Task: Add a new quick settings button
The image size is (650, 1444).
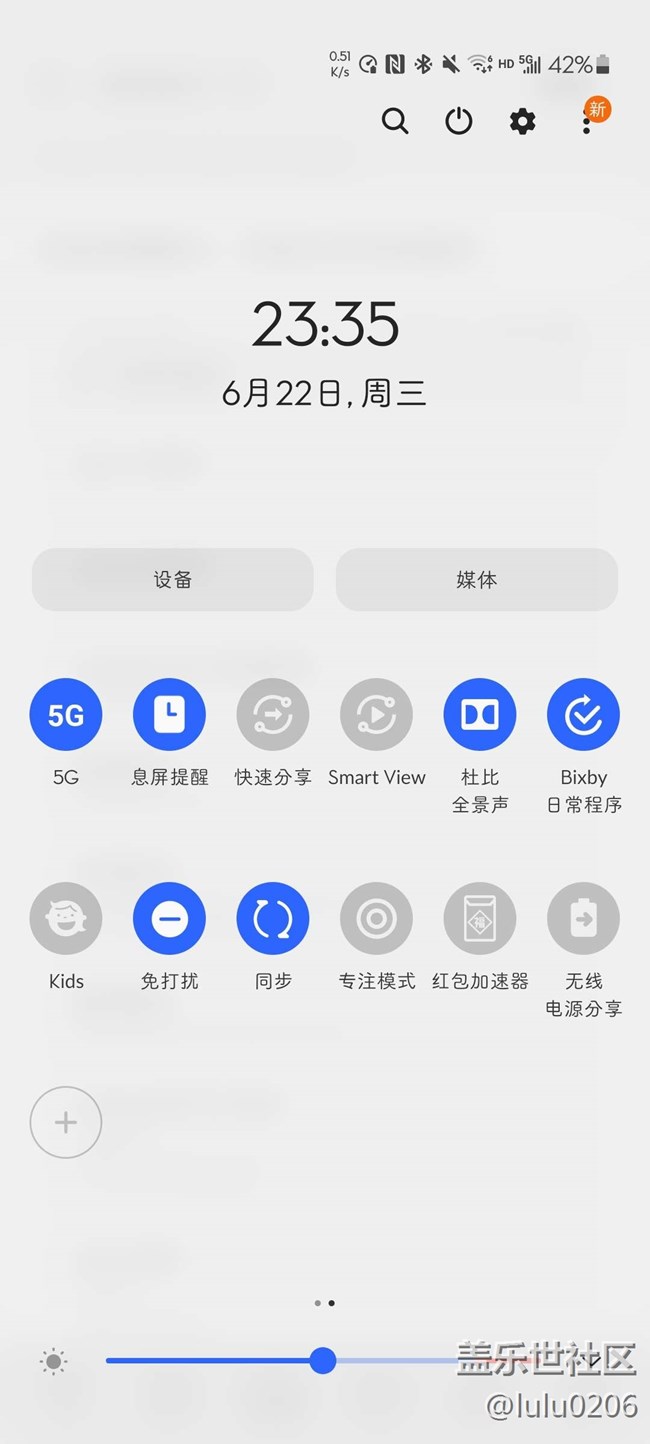Action: click(66, 1123)
